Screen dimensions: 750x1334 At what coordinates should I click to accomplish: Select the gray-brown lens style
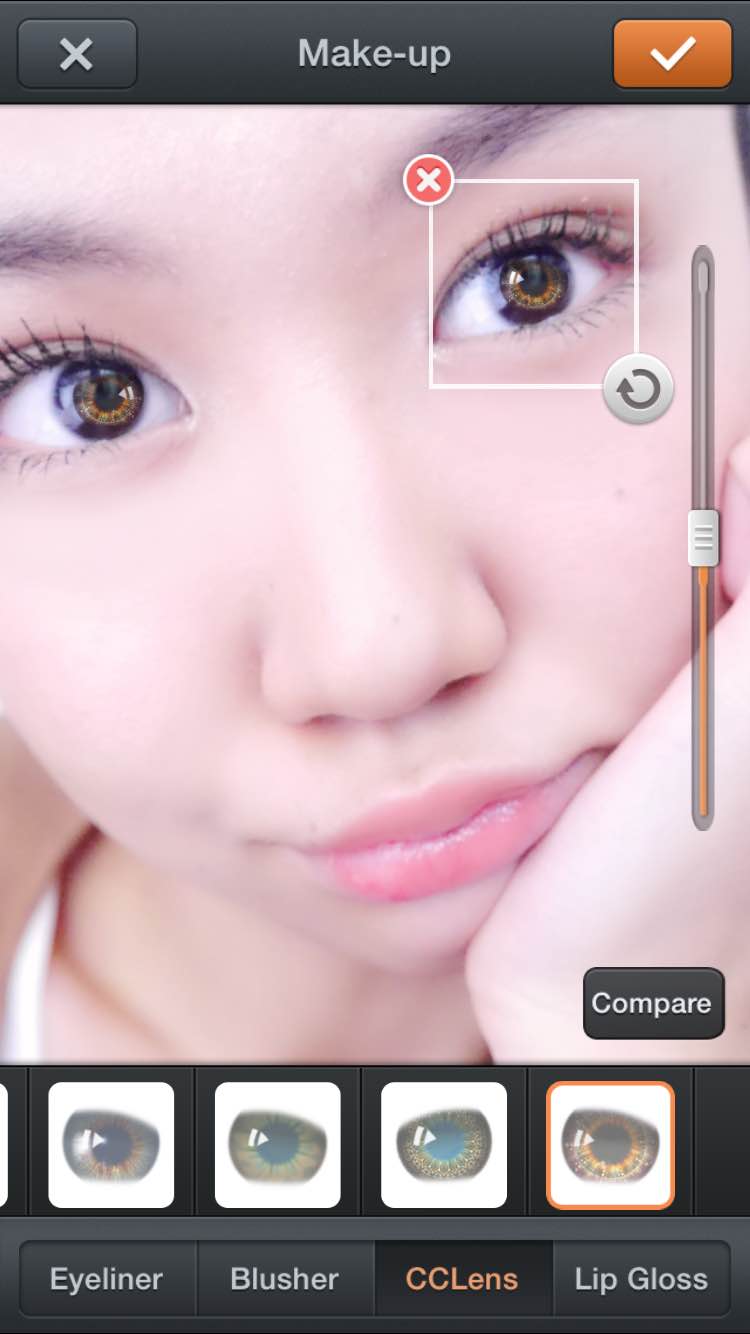click(x=111, y=1144)
